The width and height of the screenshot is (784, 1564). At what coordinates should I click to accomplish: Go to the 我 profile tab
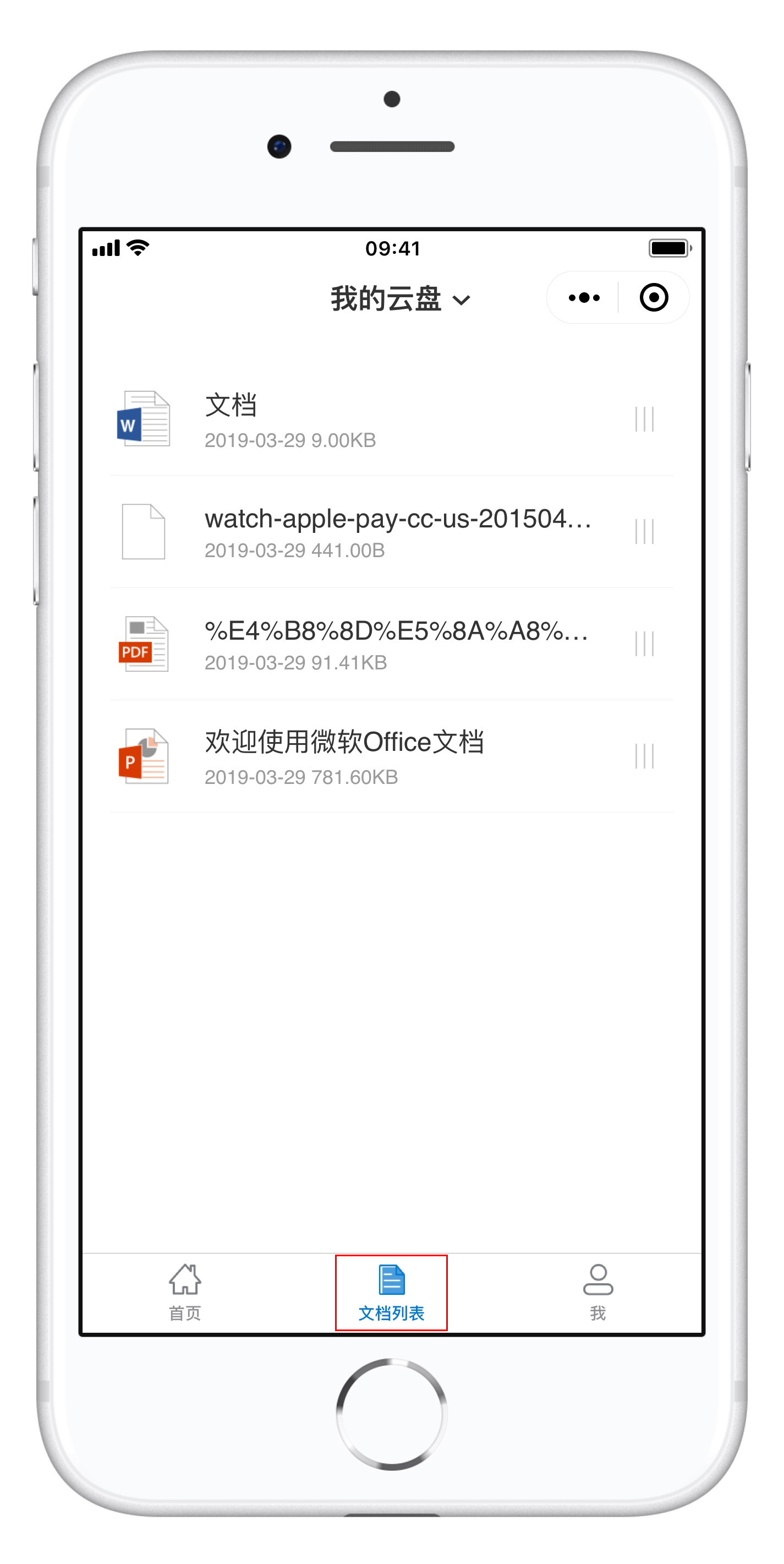pyautogui.click(x=597, y=1292)
